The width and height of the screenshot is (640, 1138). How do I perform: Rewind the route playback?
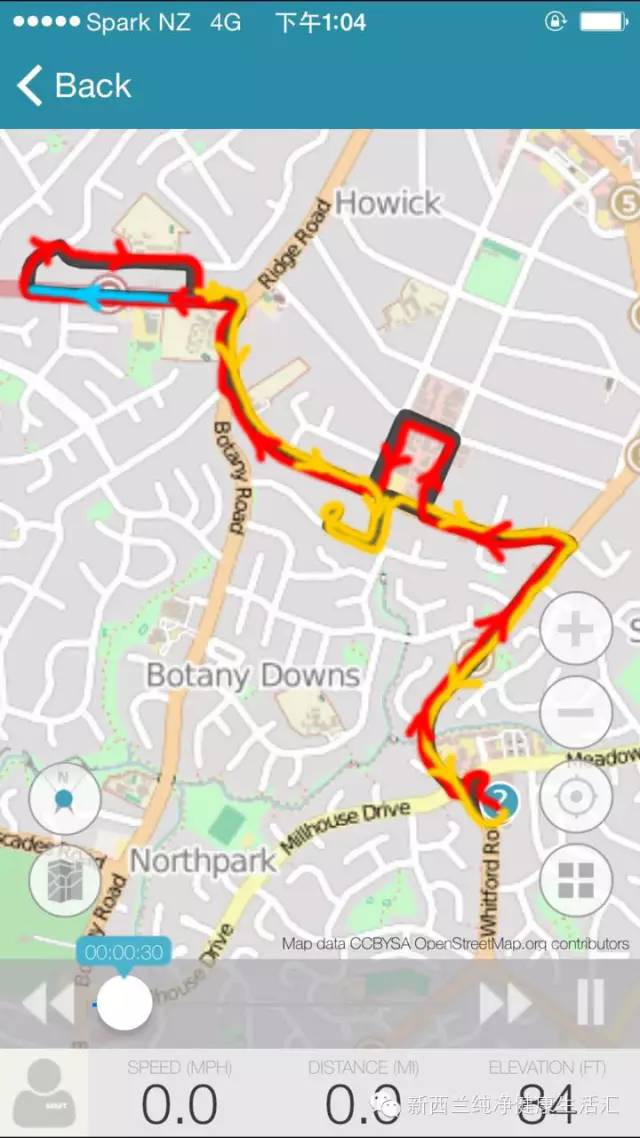click(47, 1003)
